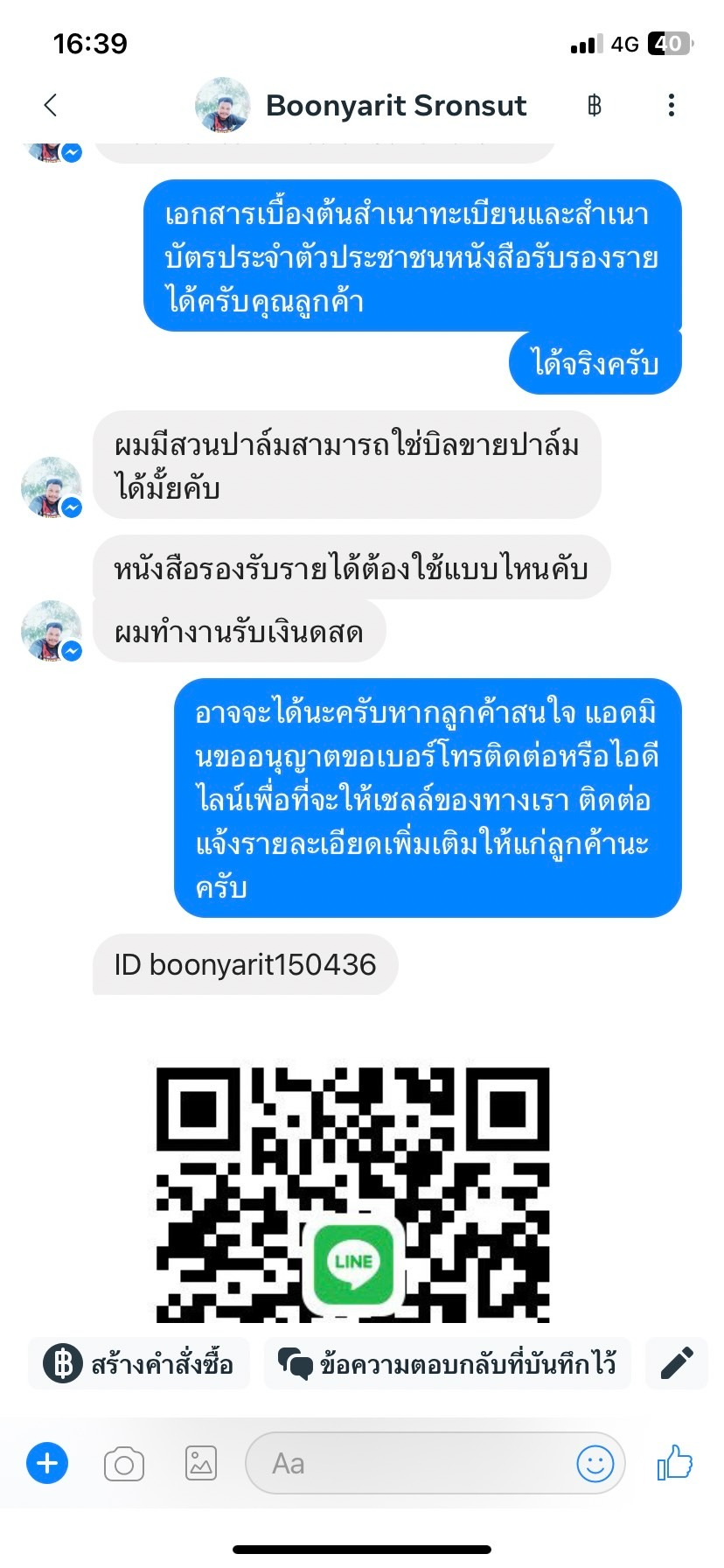Open the LINE QR code image
The height and width of the screenshot is (1568, 724).
point(353,1194)
